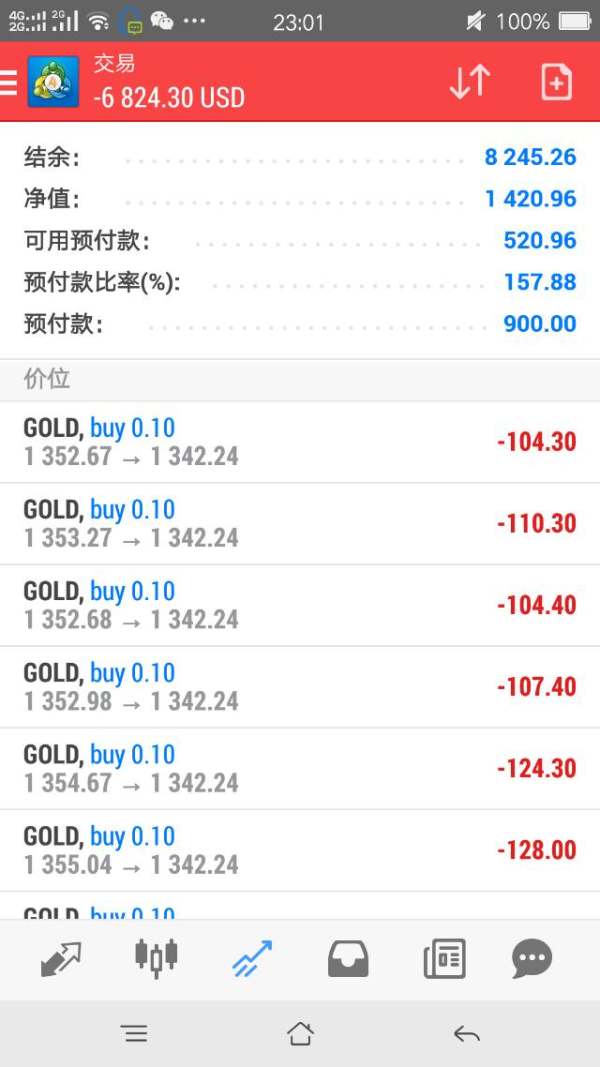The height and width of the screenshot is (1067, 600).
Task: Select GOLD position bought at 1 355.04
Action: 300,851
